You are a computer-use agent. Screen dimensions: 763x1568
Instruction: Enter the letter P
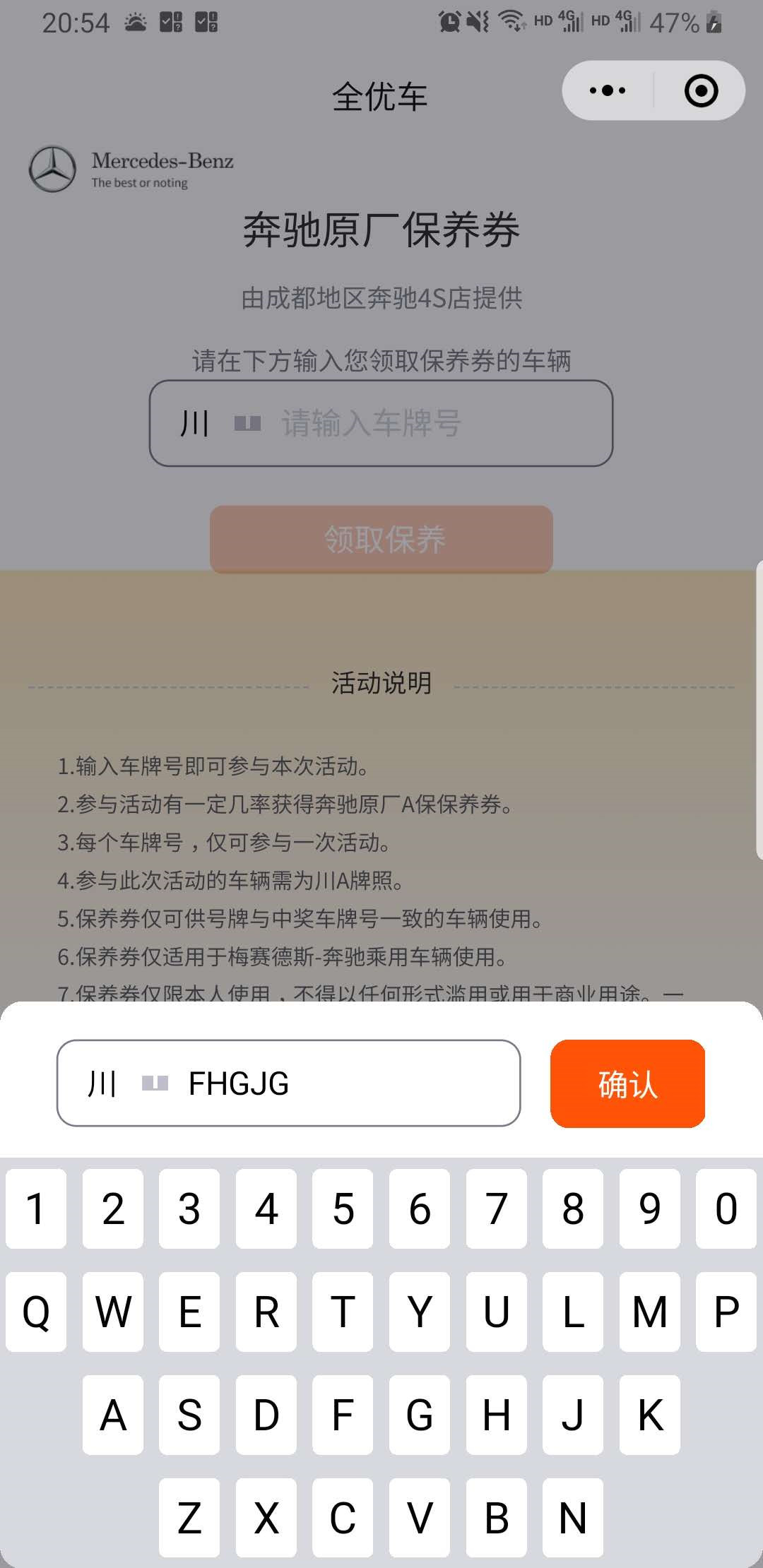(x=726, y=1312)
